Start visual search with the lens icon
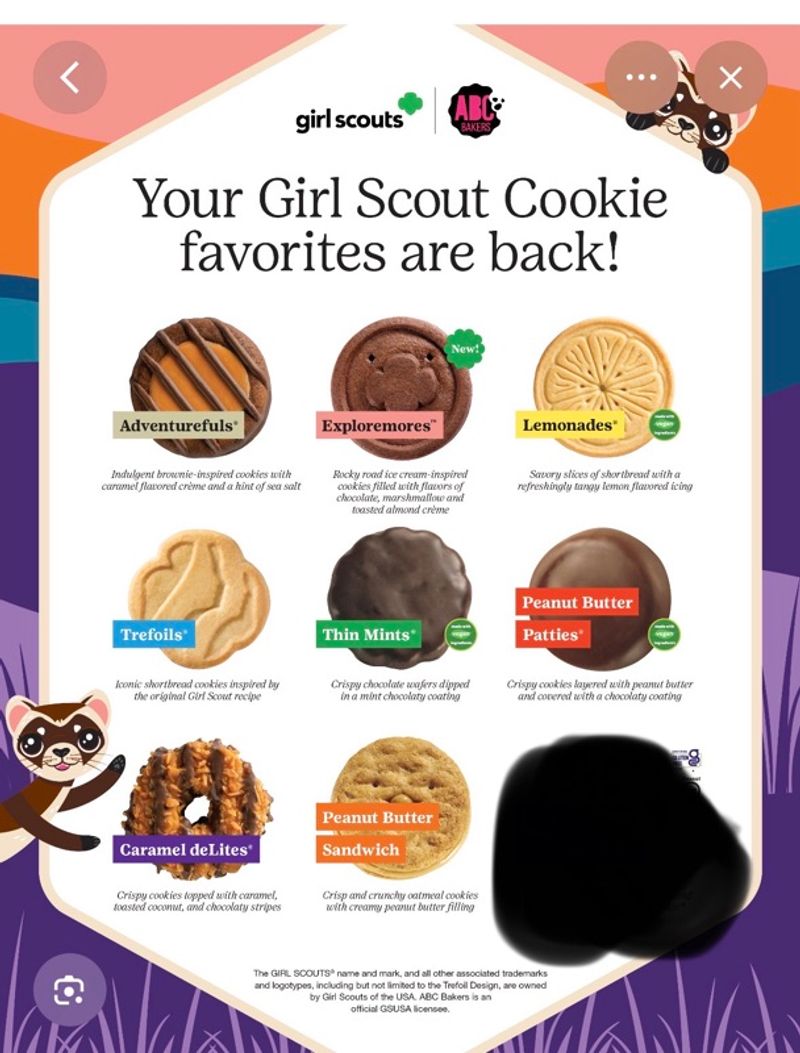This screenshot has width=800, height=1053. (69, 989)
